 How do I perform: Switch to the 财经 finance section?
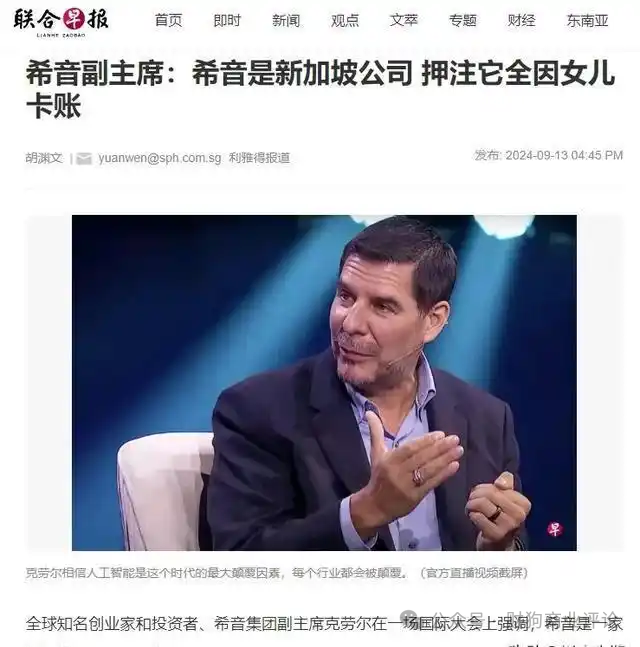pyautogui.click(x=521, y=20)
